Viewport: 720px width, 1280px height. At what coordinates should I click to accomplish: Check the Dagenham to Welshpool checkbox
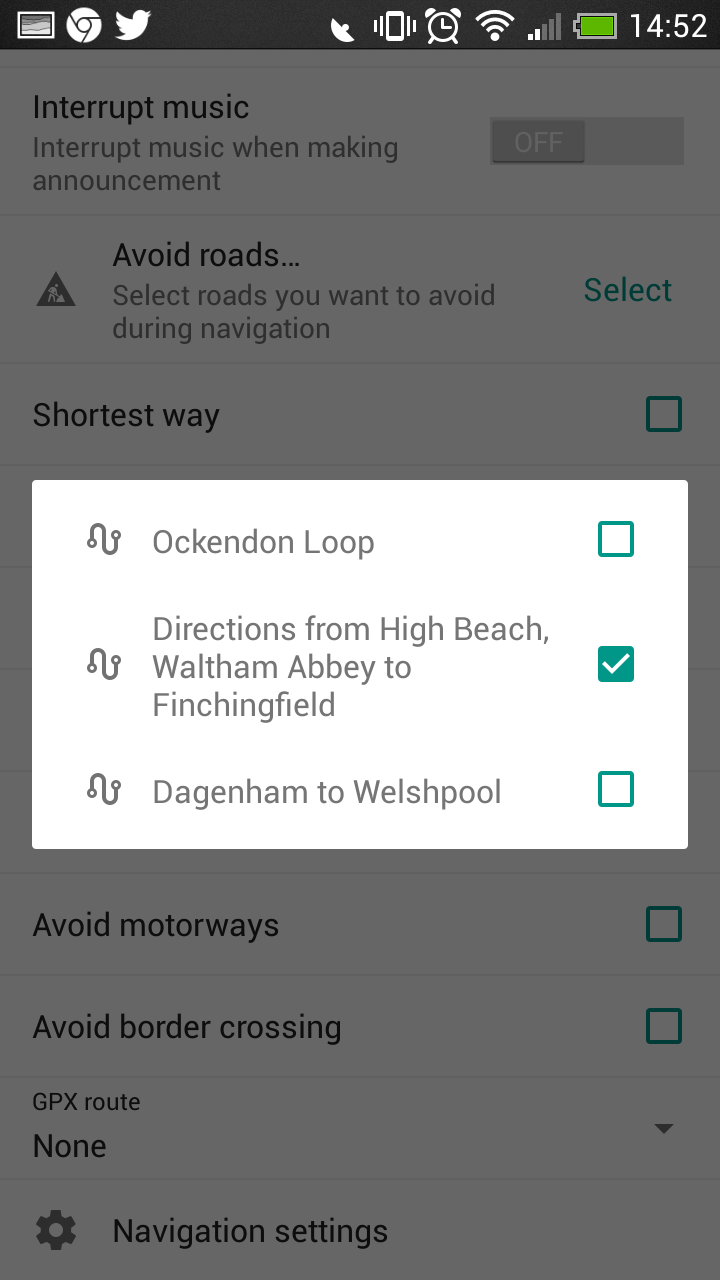[x=616, y=789]
